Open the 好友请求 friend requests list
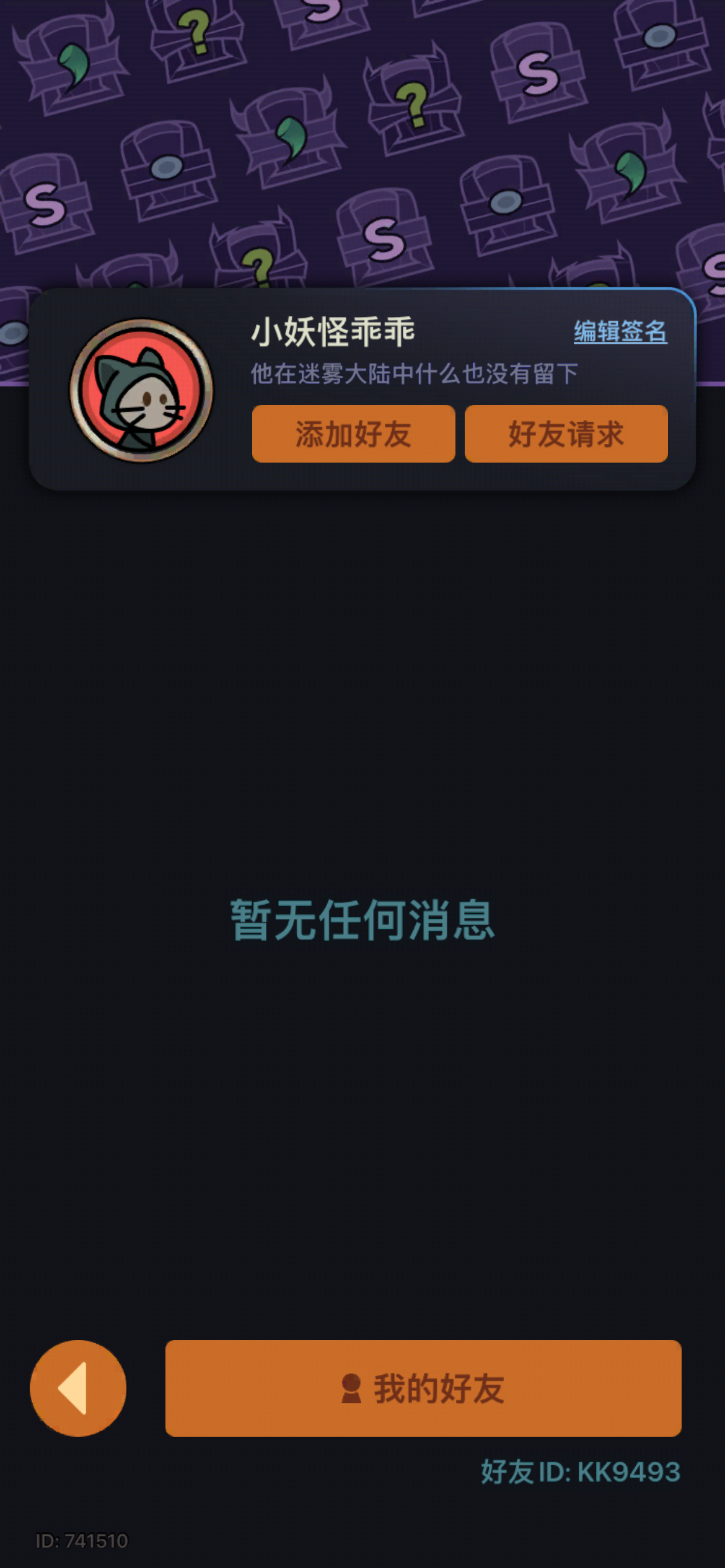 (x=565, y=433)
